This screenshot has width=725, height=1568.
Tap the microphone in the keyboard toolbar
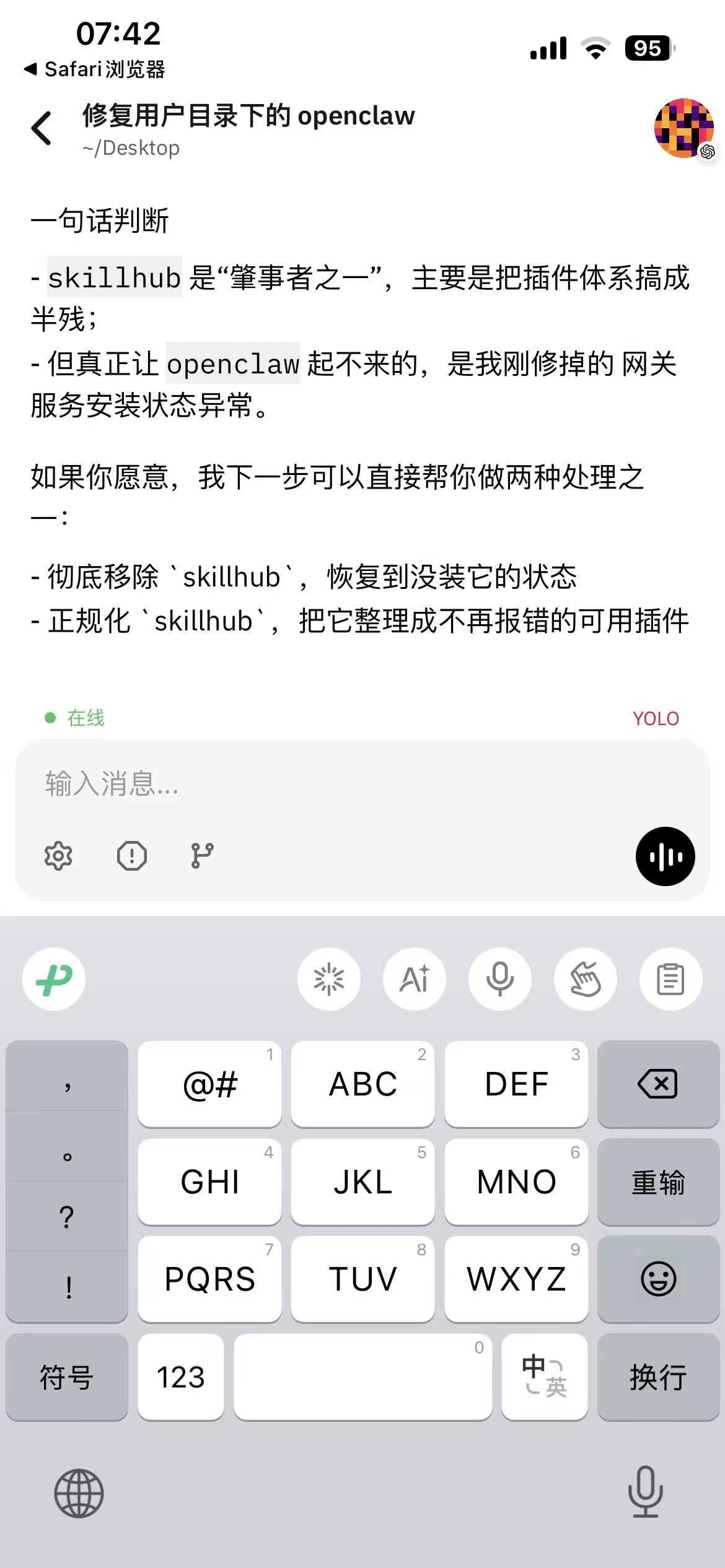500,979
